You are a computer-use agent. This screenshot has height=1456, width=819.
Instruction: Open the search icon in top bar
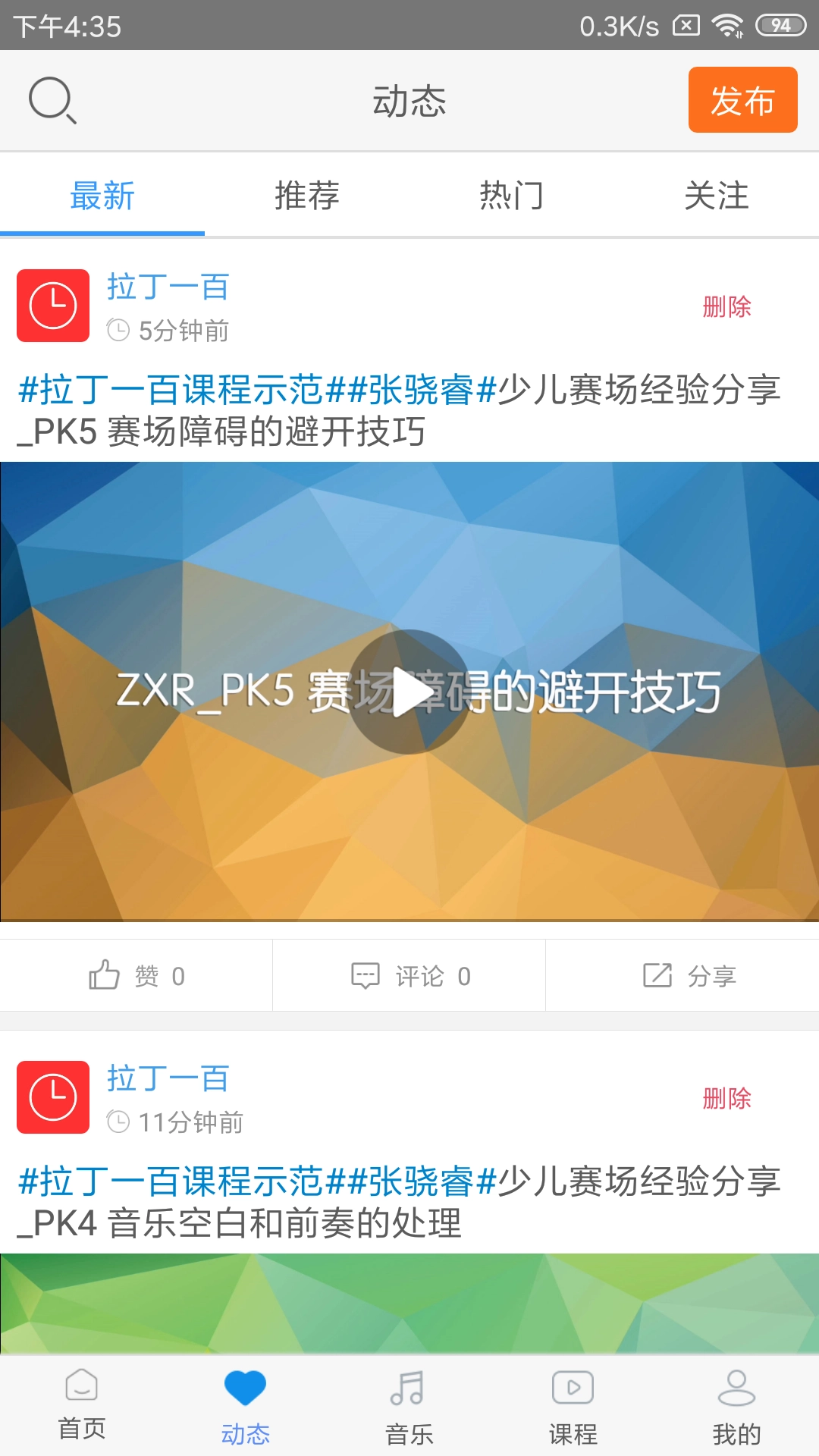pos(52,100)
